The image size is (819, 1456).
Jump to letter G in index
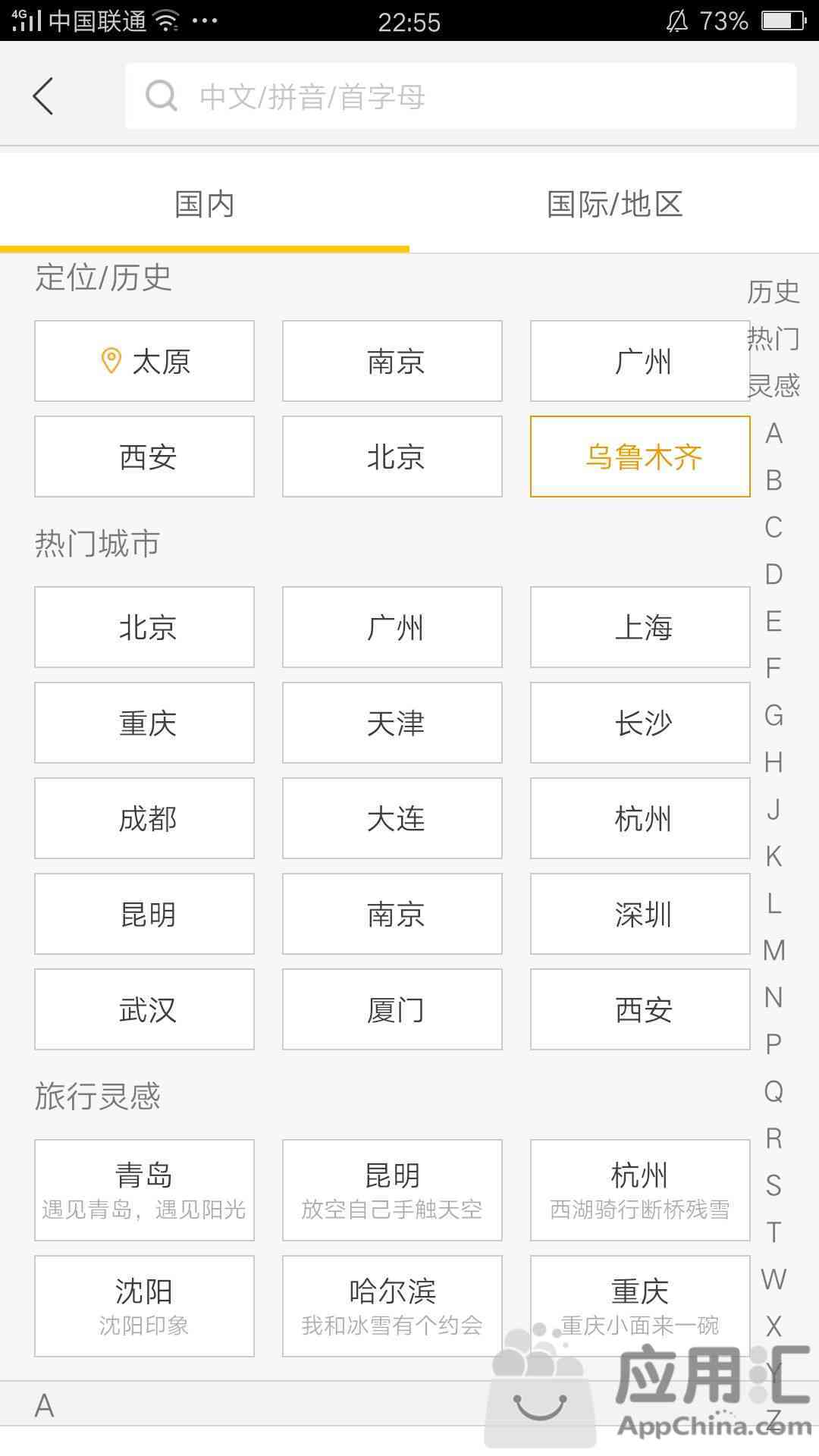pos(773,715)
